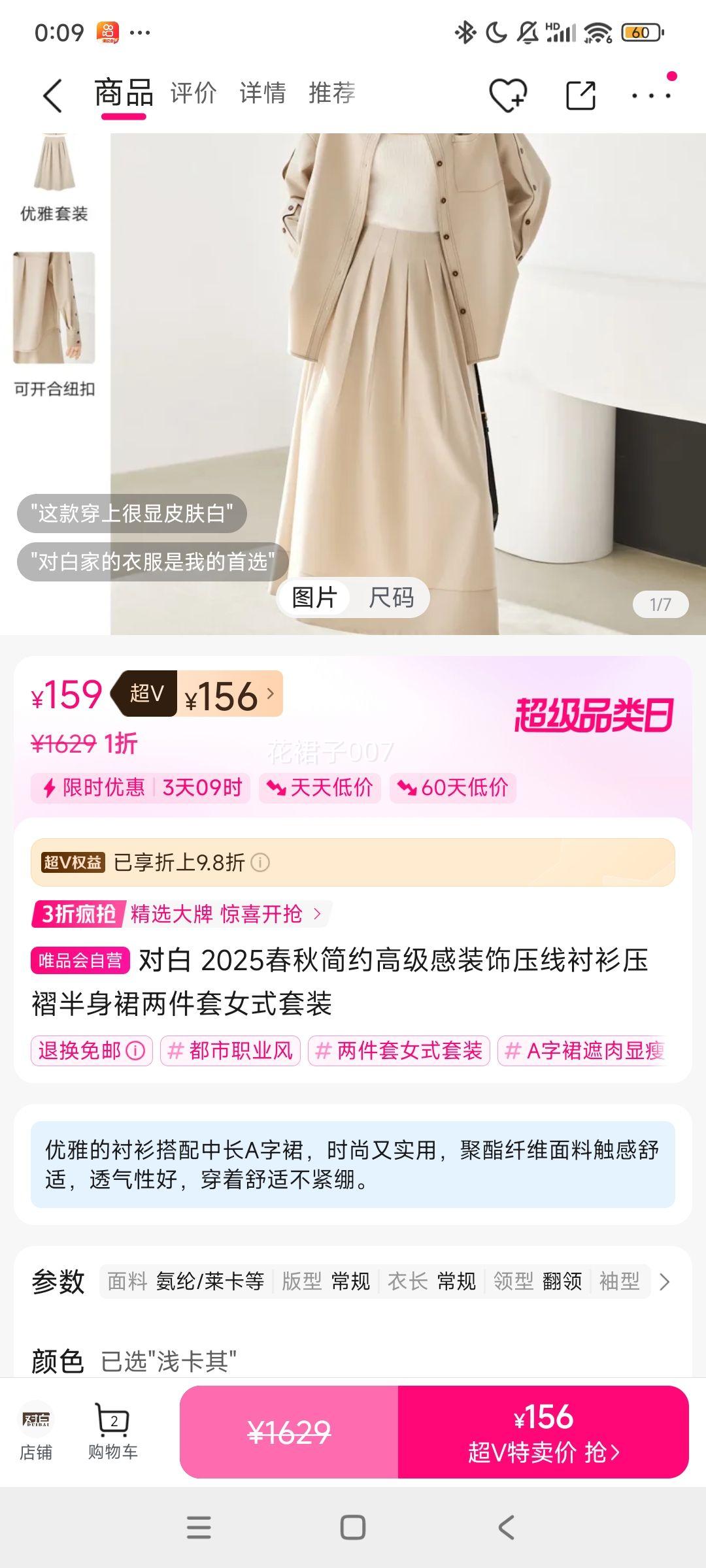The image size is (706, 1568).
Task: Tap the 都市职业风 hashtag chip
Action: 230,1051
